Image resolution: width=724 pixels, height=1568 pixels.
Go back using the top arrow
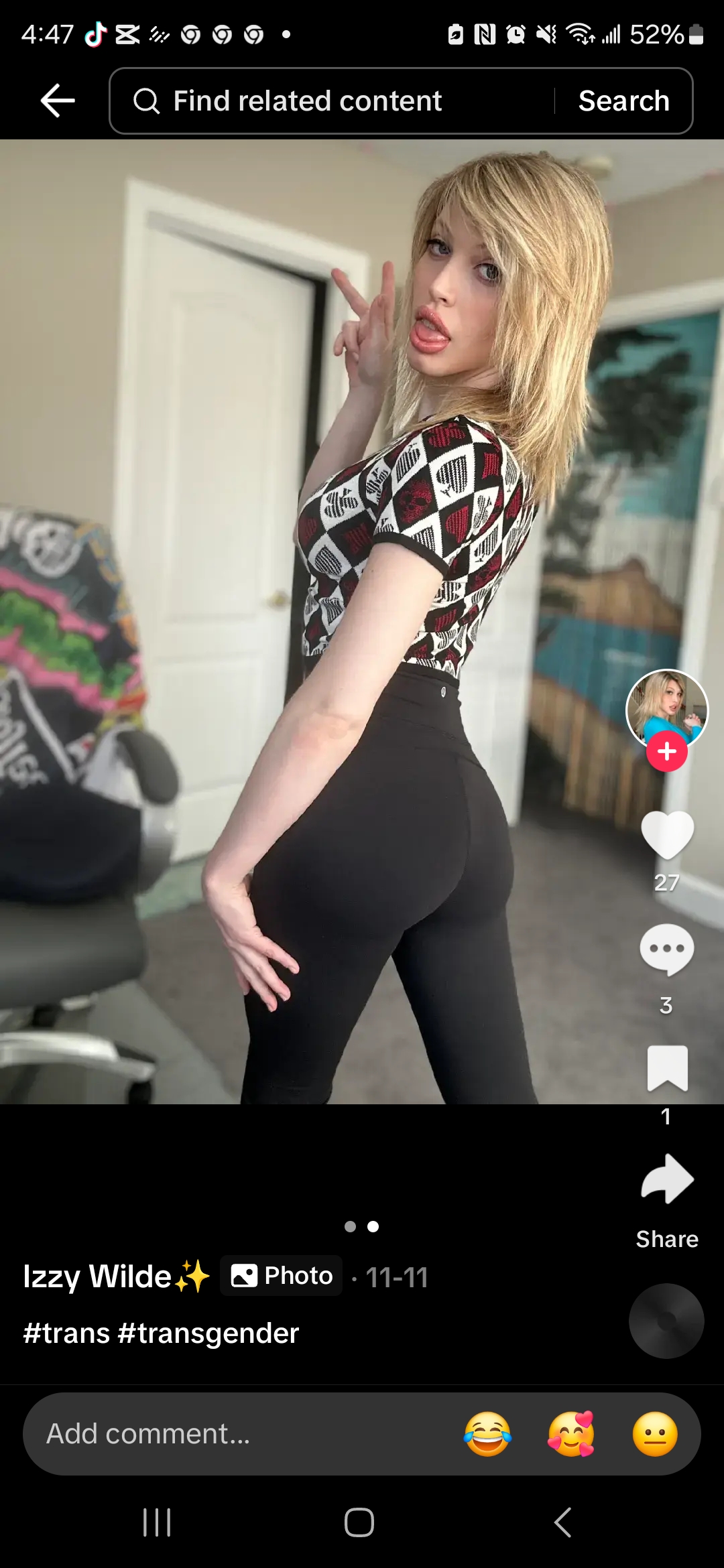58,101
